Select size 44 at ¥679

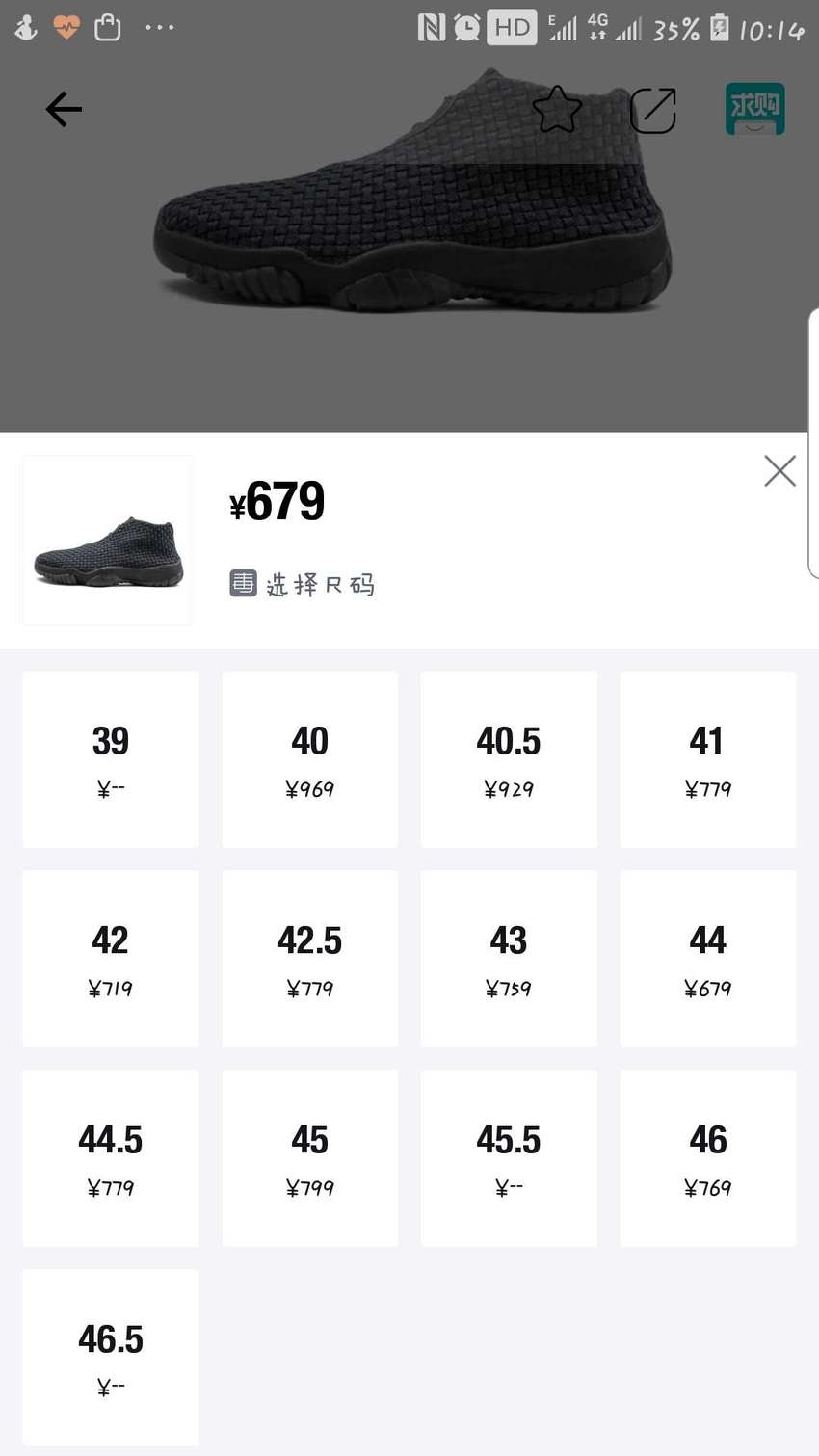tap(707, 959)
